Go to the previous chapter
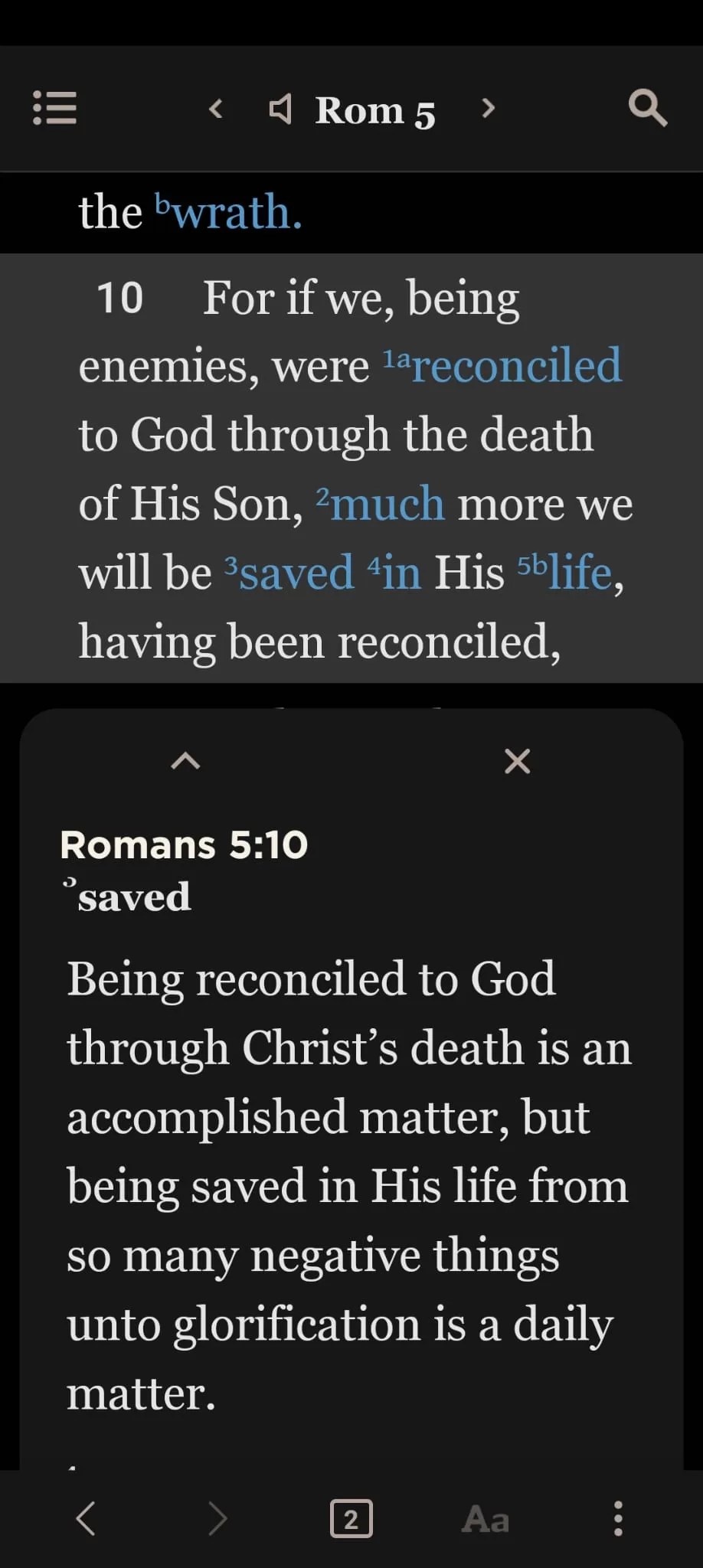The height and width of the screenshot is (1568, 703). point(216,109)
